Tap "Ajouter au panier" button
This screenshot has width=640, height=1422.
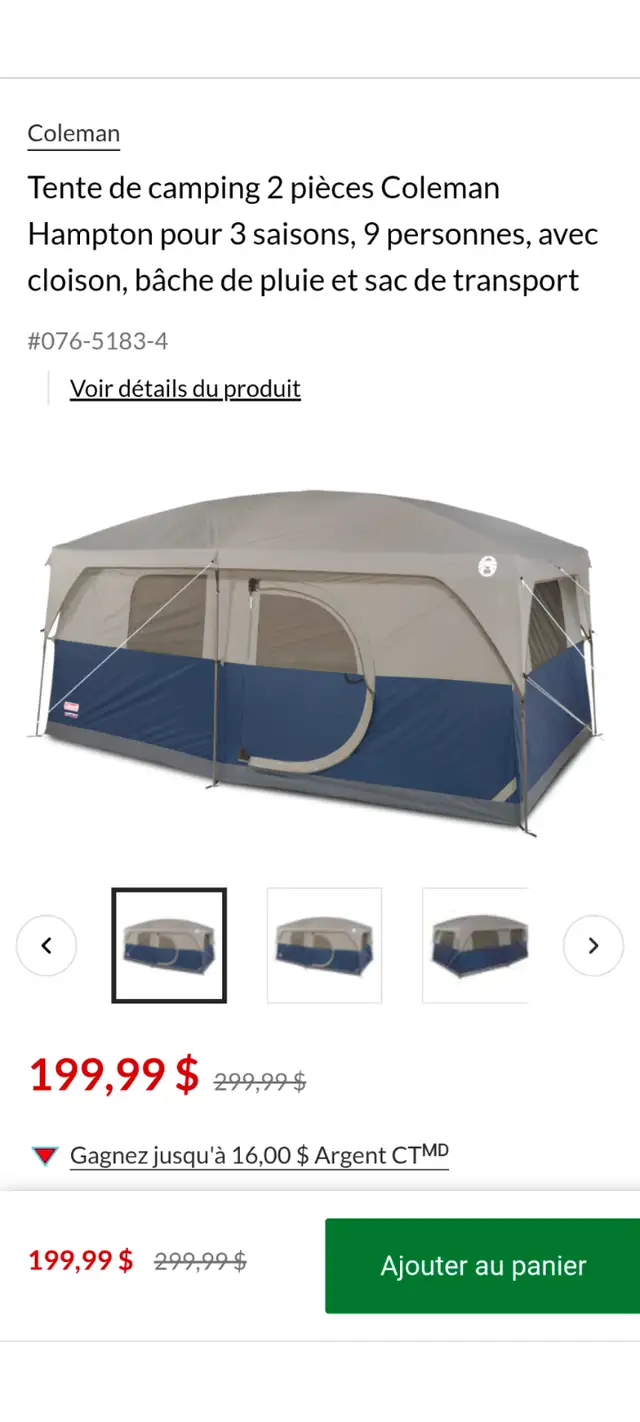pos(483,1266)
